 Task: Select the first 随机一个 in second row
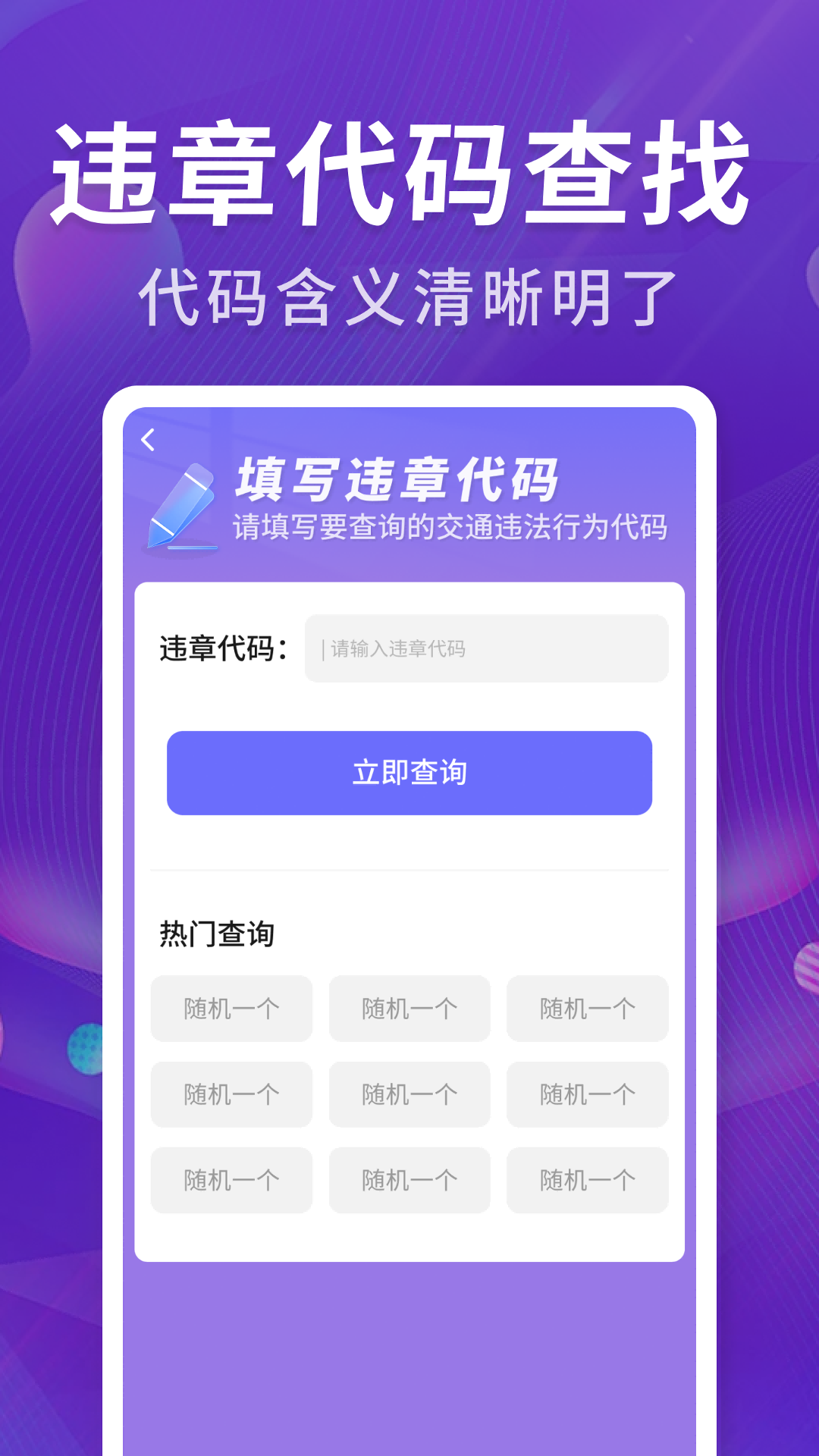231,1094
